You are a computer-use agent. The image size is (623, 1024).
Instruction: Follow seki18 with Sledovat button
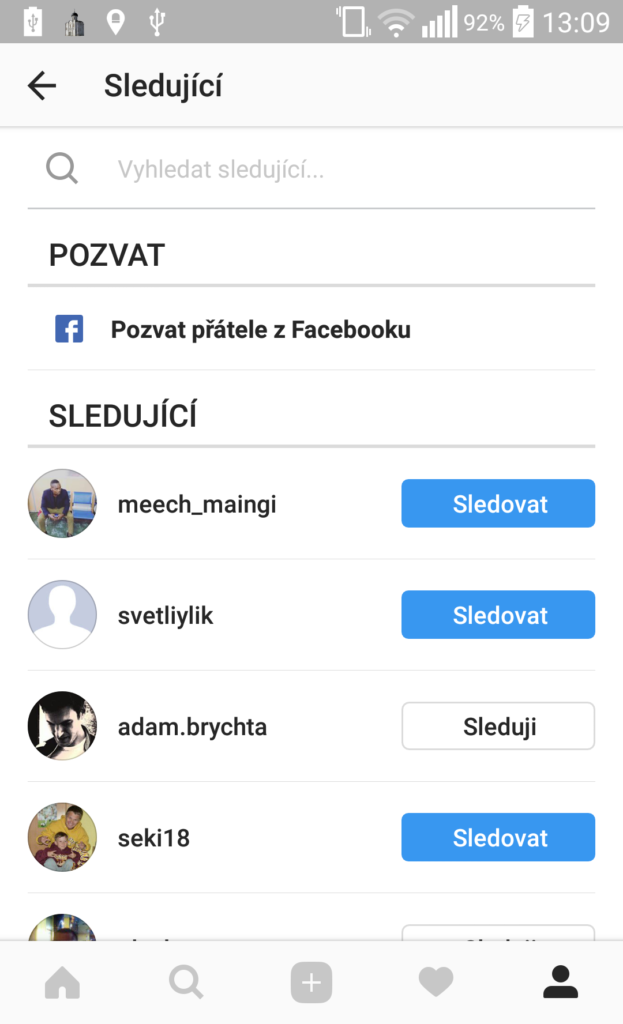pos(498,838)
